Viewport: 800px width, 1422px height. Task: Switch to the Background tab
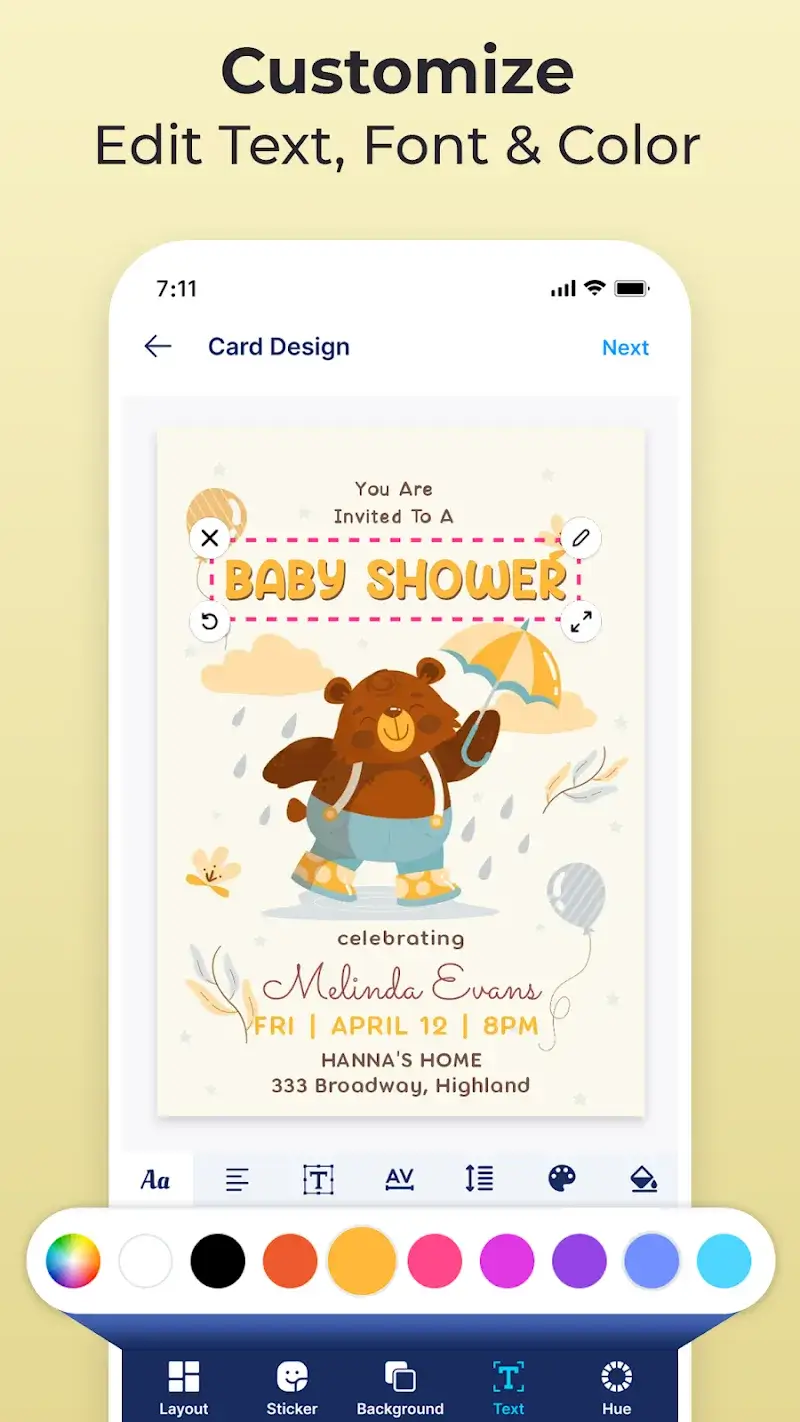(x=400, y=1385)
